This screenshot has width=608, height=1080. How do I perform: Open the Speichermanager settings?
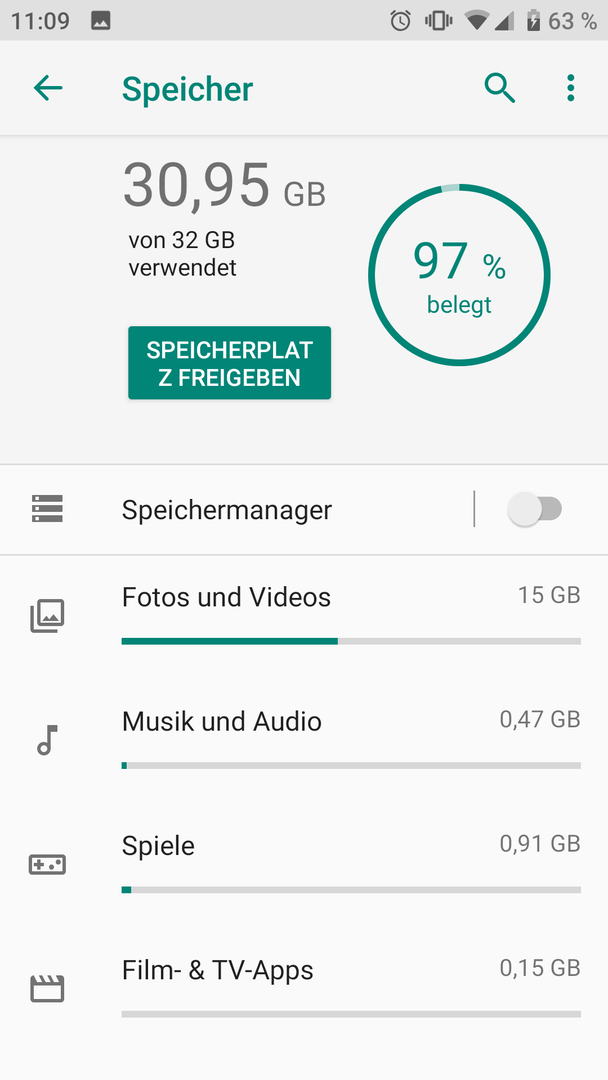[x=237, y=510]
